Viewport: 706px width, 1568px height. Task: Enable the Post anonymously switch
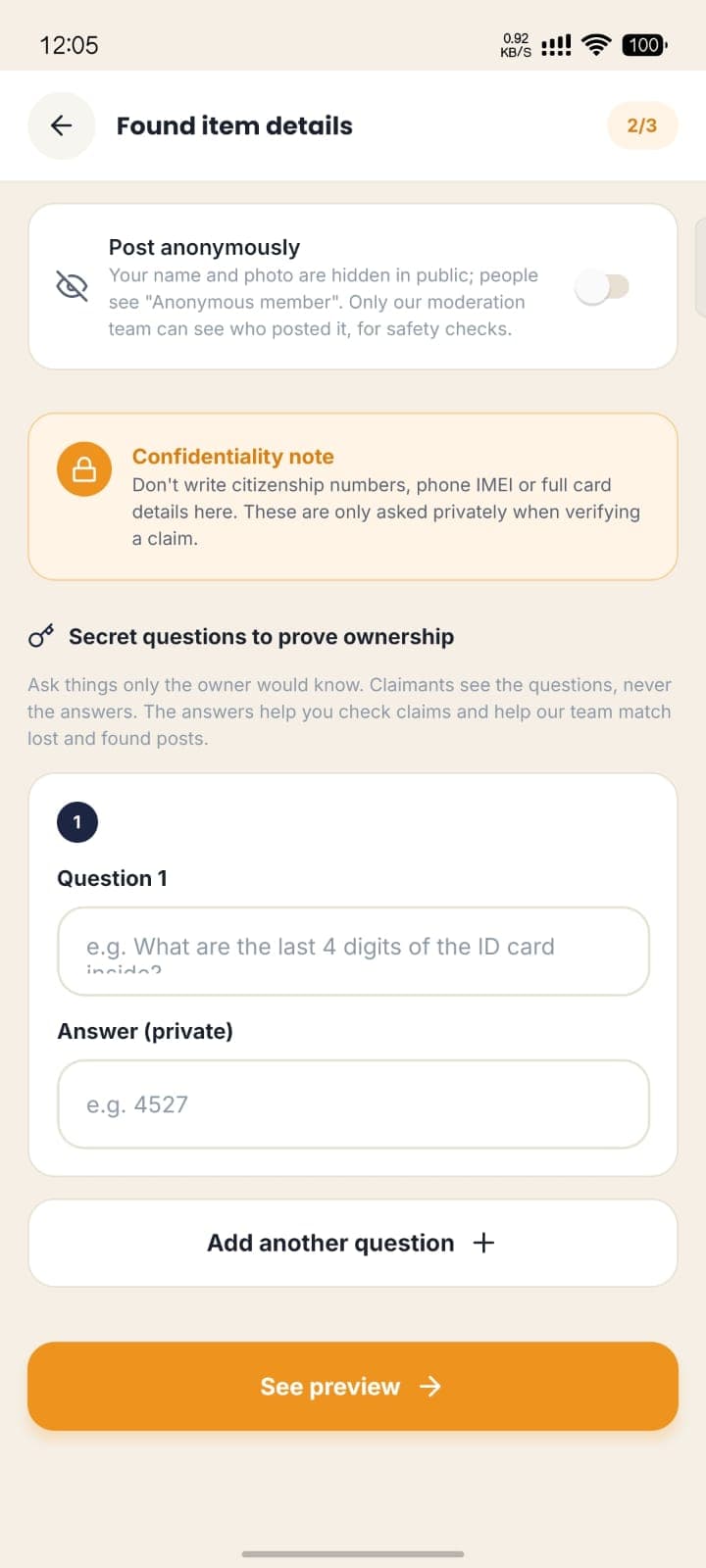602,287
